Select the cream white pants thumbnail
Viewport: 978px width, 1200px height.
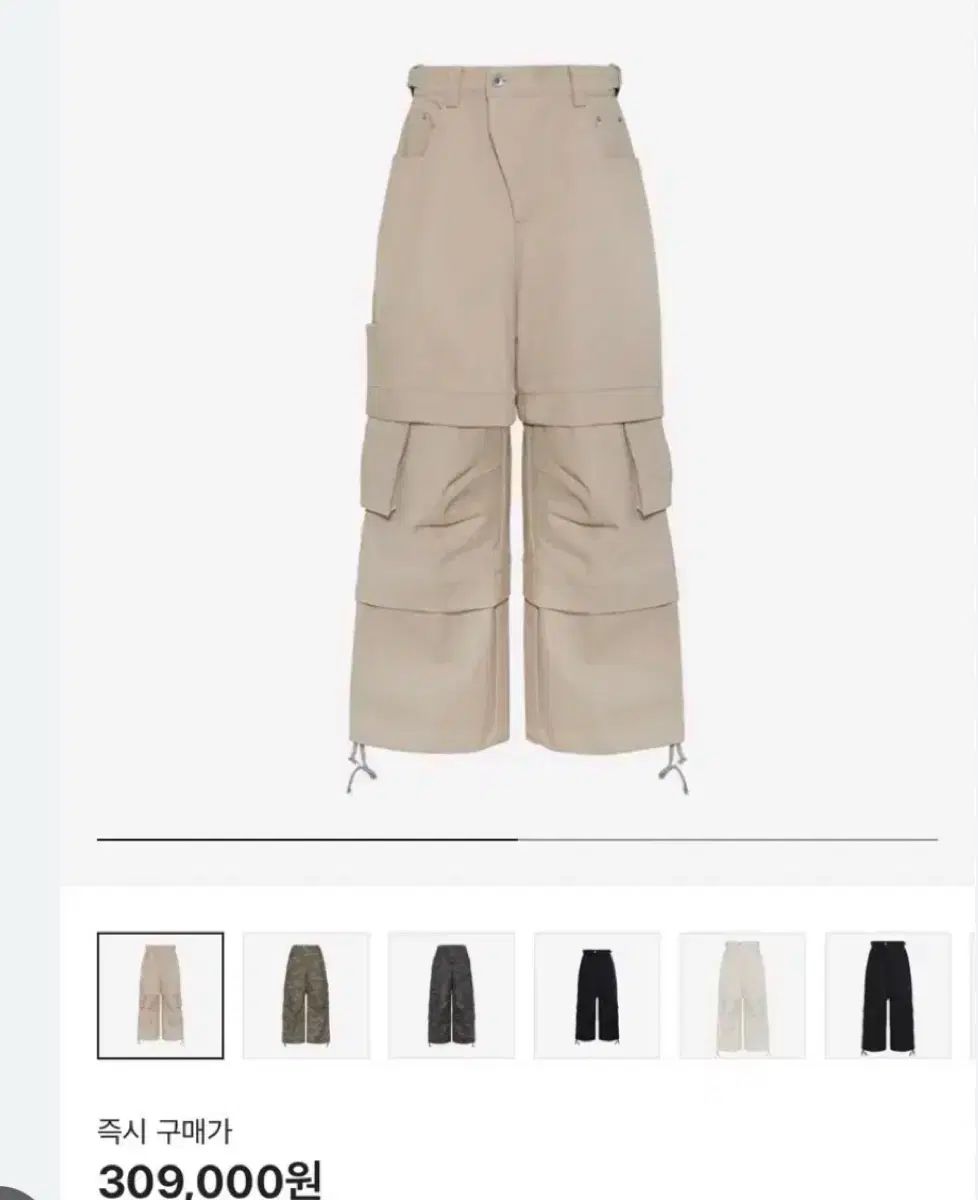tap(742, 995)
